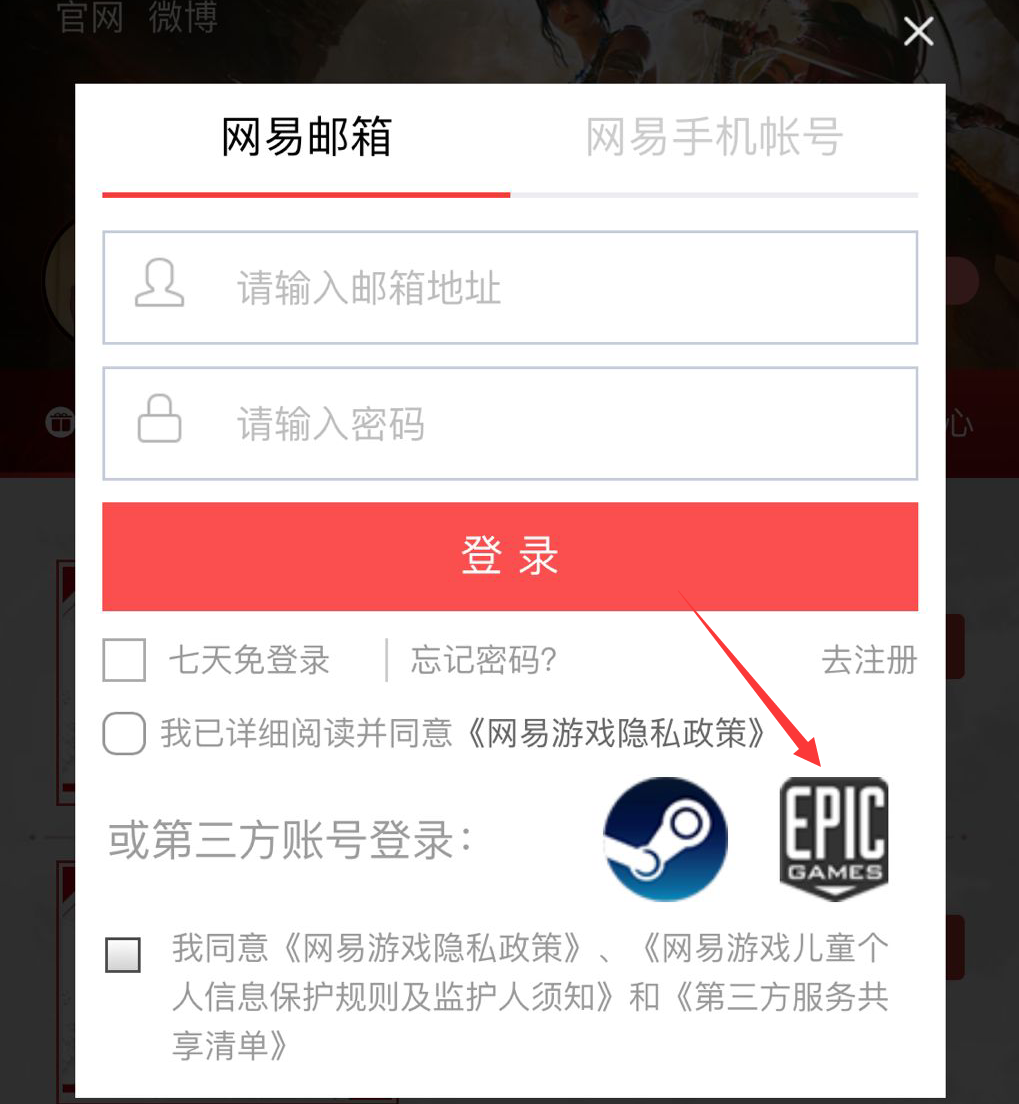The width and height of the screenshot is (1019, 1104).
Task: Tap the red 登录 button
Action: [x=510, y=556]
